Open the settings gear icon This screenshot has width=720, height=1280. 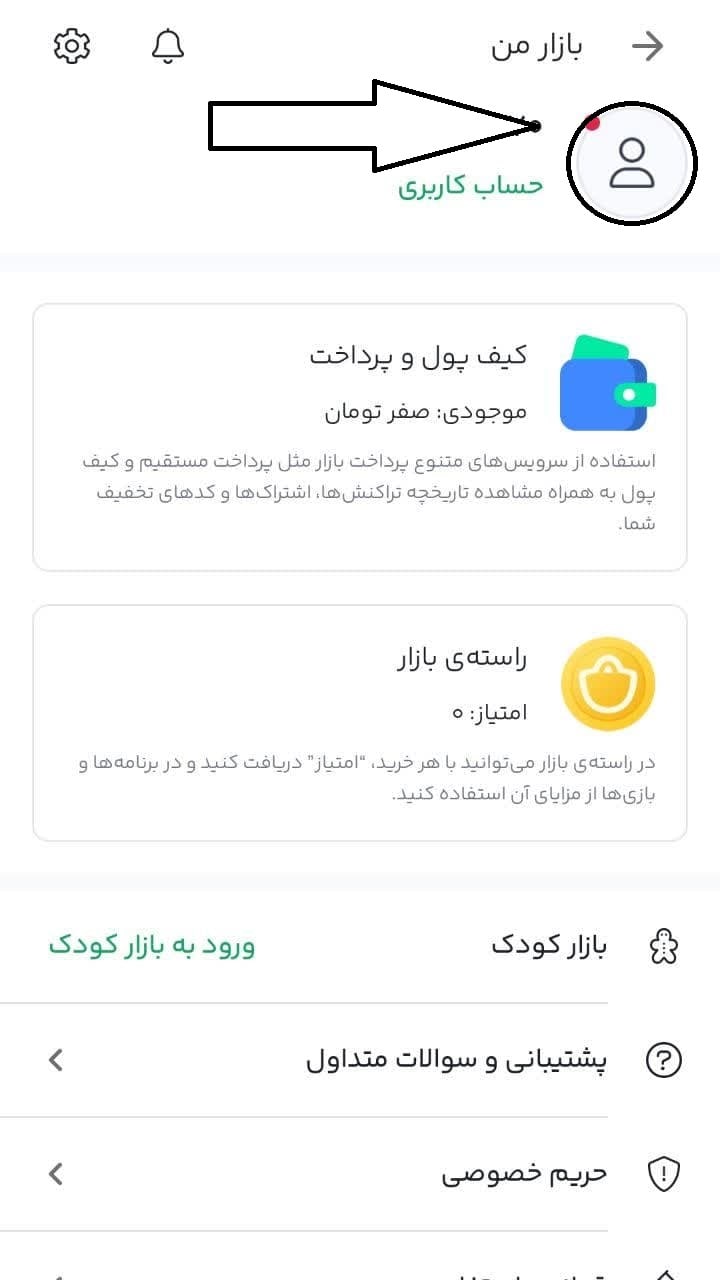click(x=72, y=46)
